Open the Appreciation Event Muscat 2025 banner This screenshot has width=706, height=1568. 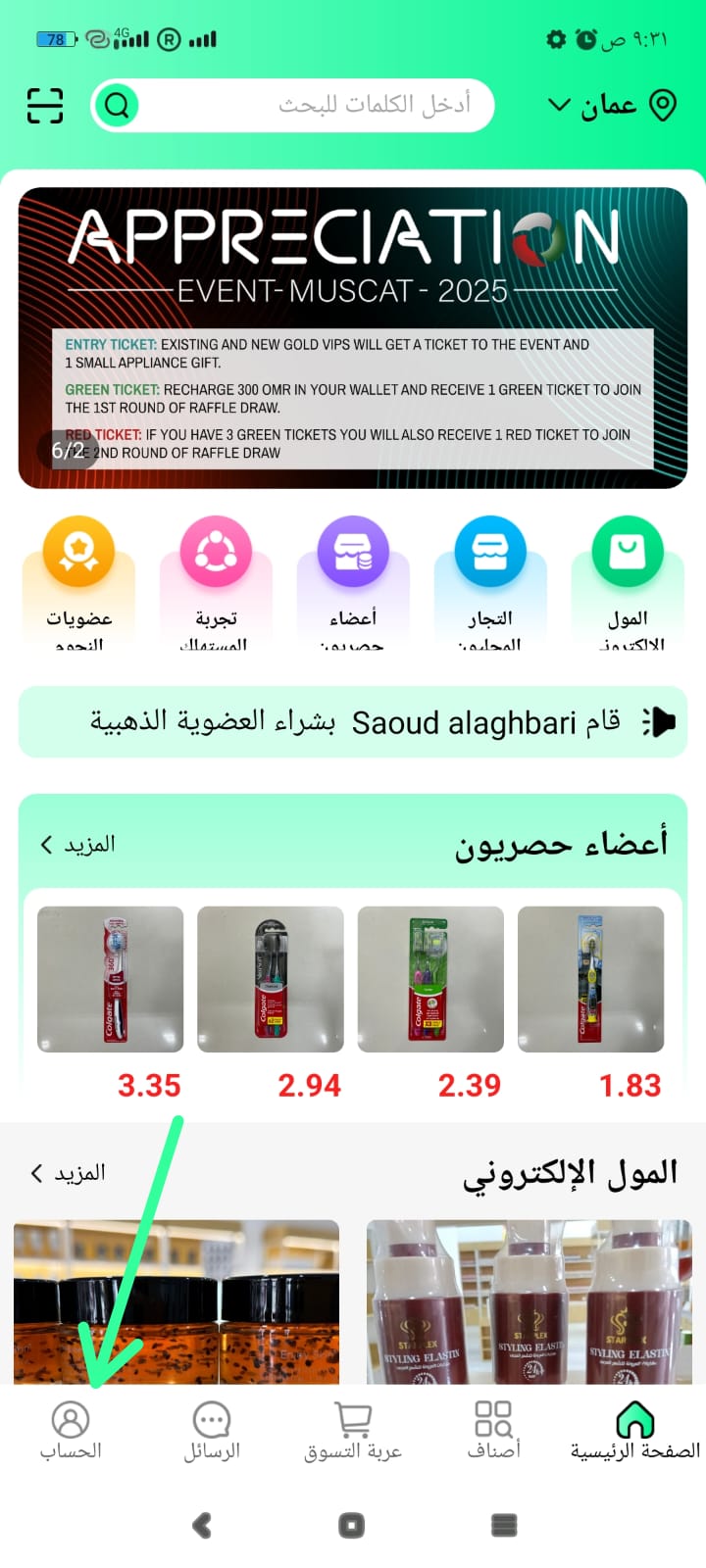click(353, 337)
